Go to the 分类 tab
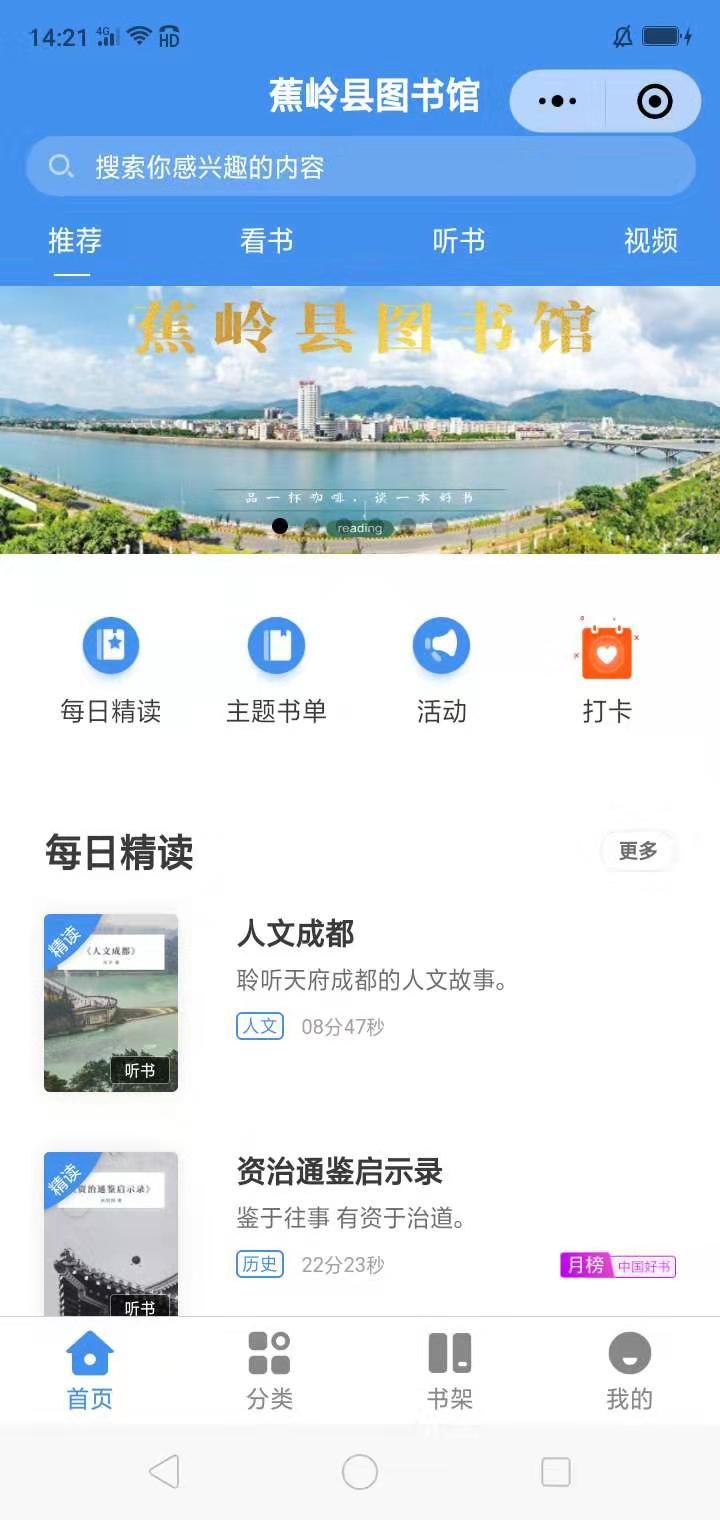The width and height of the screenshot is (720, 1520). point(269,1370)
